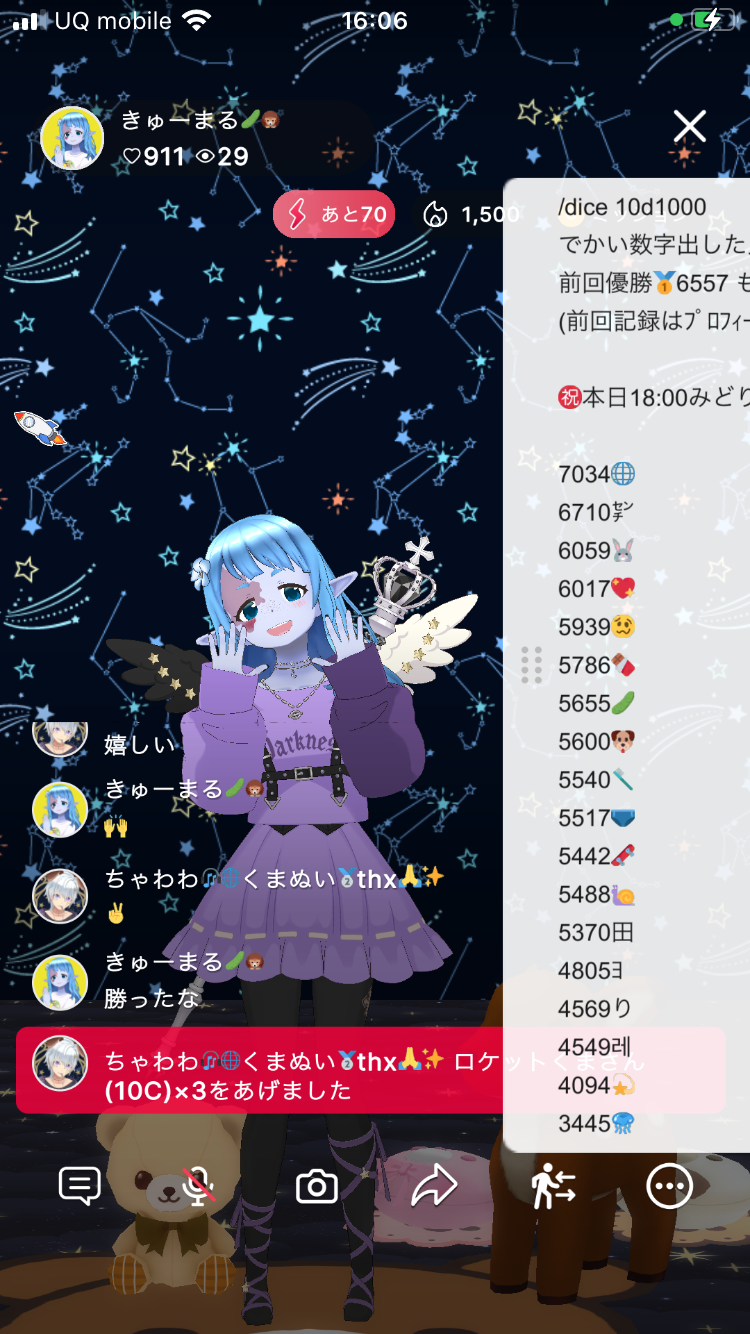
Task: Tap きゅーまる's avatar next to 勝ったな comment
Action: click(60, 982)
